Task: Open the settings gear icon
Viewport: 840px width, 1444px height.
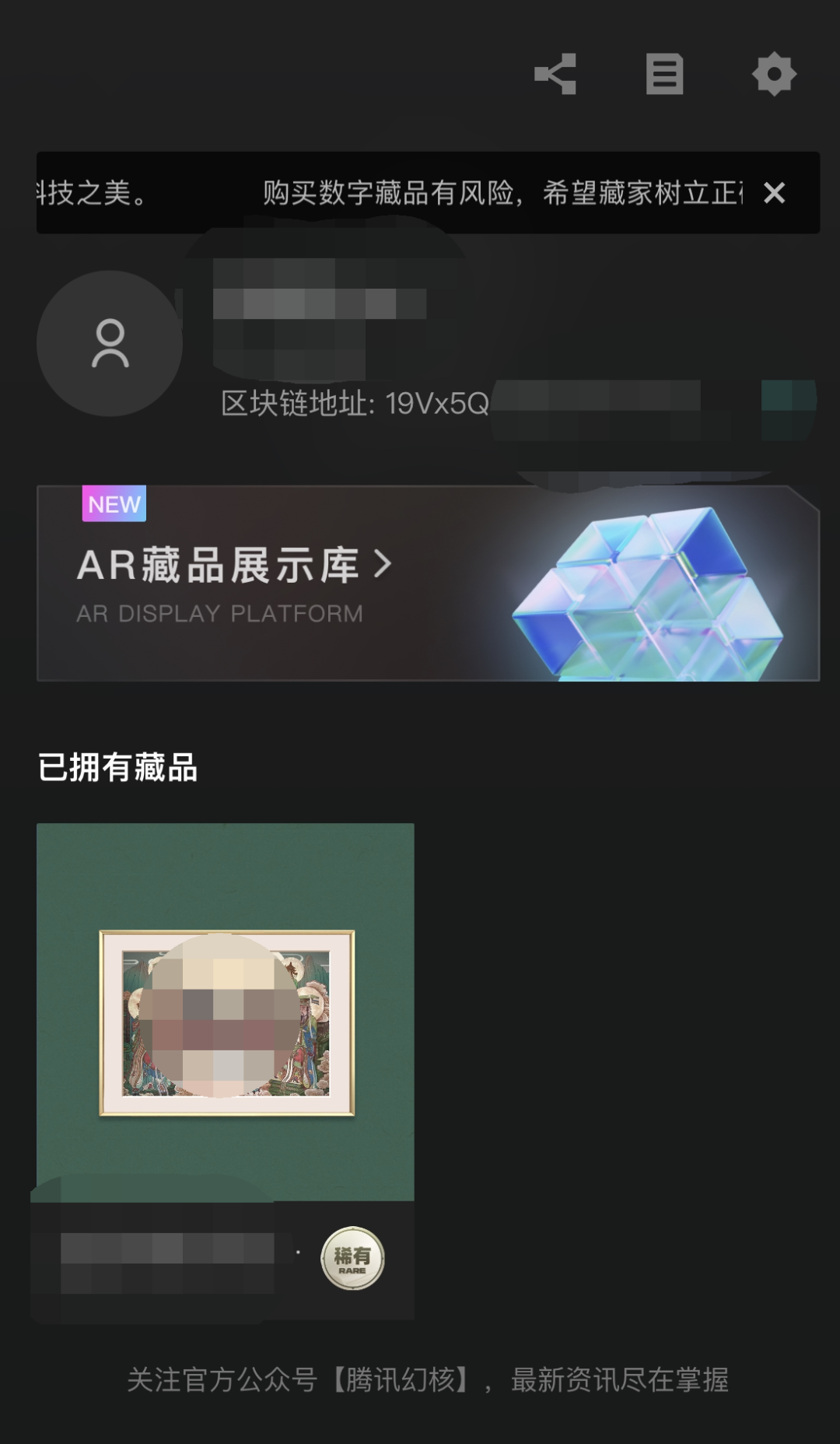Action: (x=774, y=75)
